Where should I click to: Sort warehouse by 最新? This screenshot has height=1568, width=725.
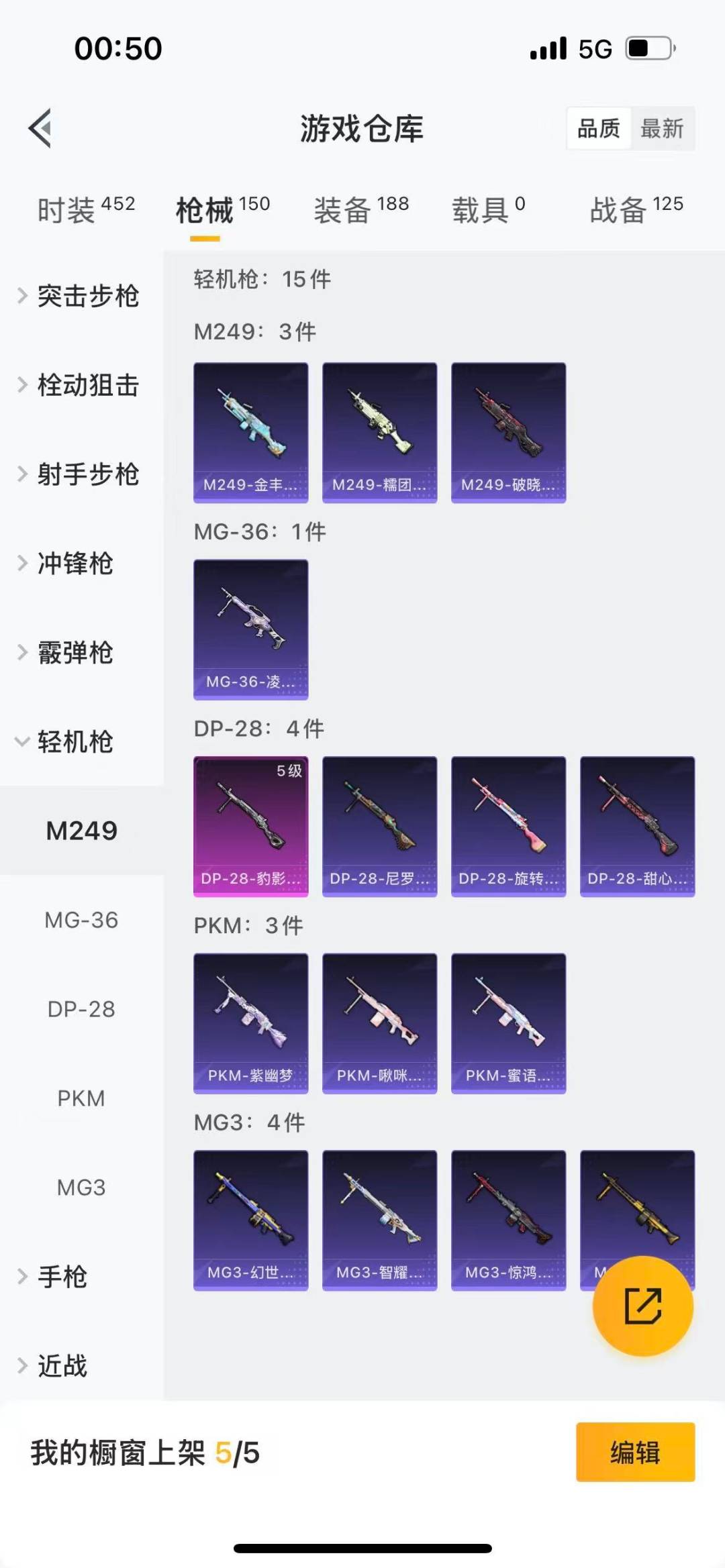point(662,128)
